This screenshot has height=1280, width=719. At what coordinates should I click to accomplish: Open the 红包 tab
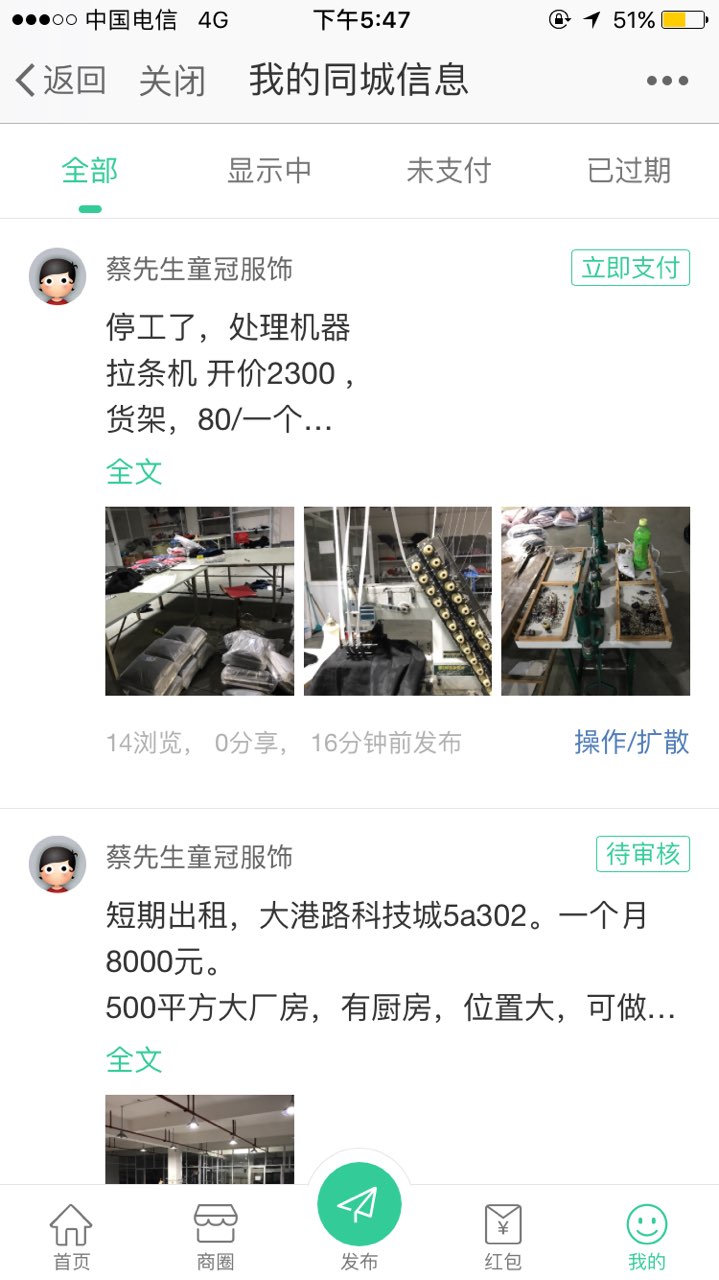[x=503, y=1236]
